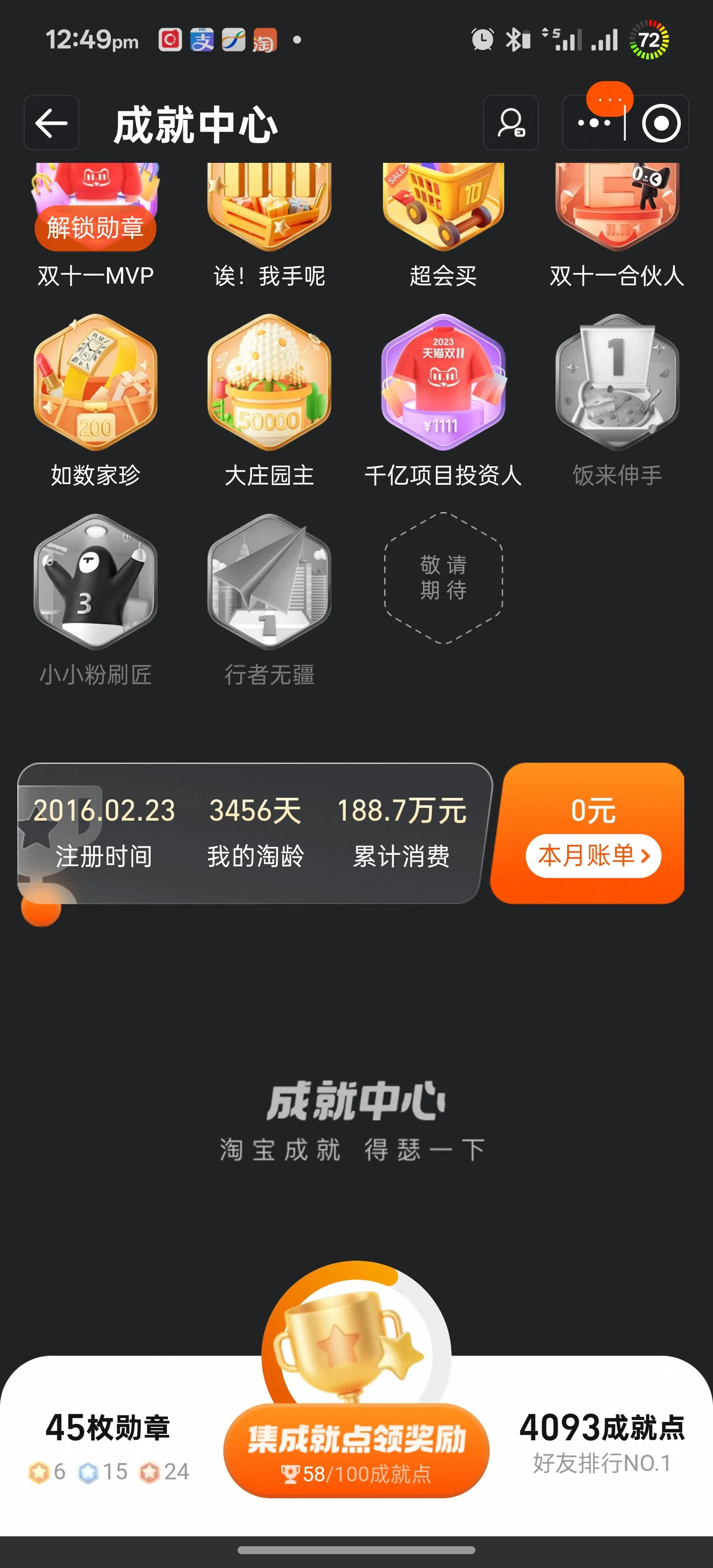The width and height of the screenshot is (713, 1568).
Task: Expand the 本月账单 chevron arrow
Action: pyautogui.click(x=645, y=855)
